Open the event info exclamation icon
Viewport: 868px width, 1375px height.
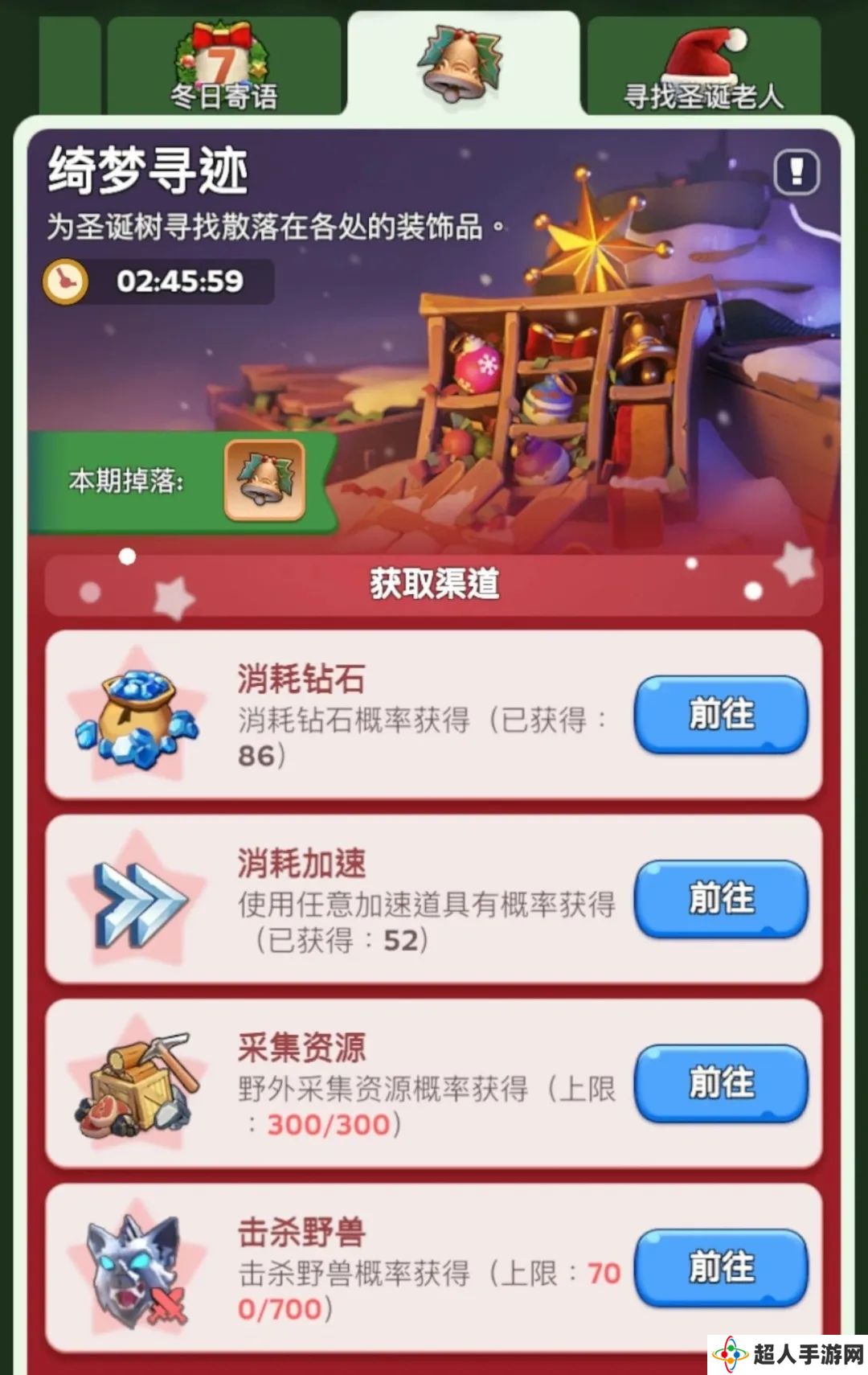[x=796, y=172]
